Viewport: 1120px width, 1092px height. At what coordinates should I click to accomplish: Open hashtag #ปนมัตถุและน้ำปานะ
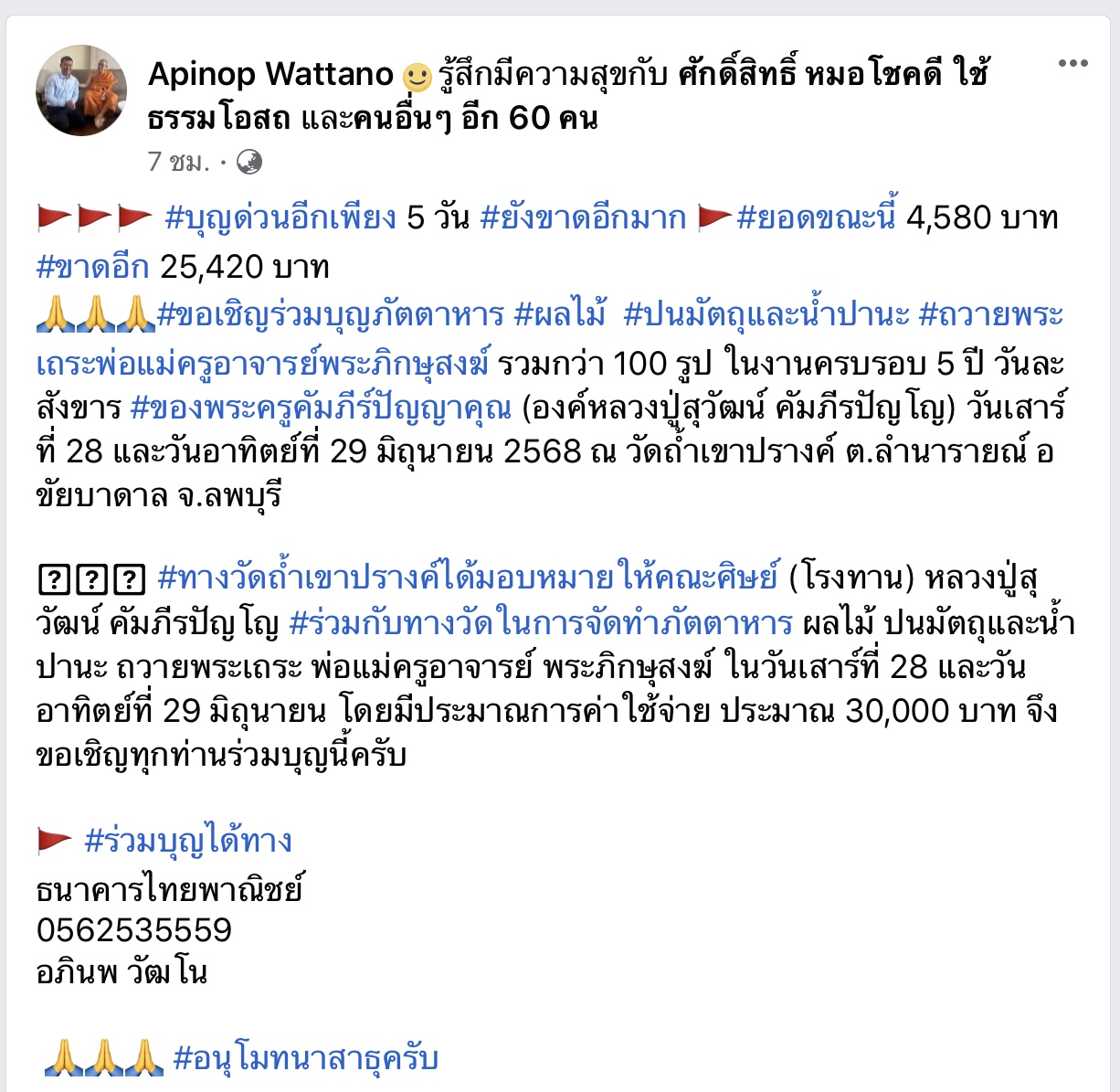[766, 315]
